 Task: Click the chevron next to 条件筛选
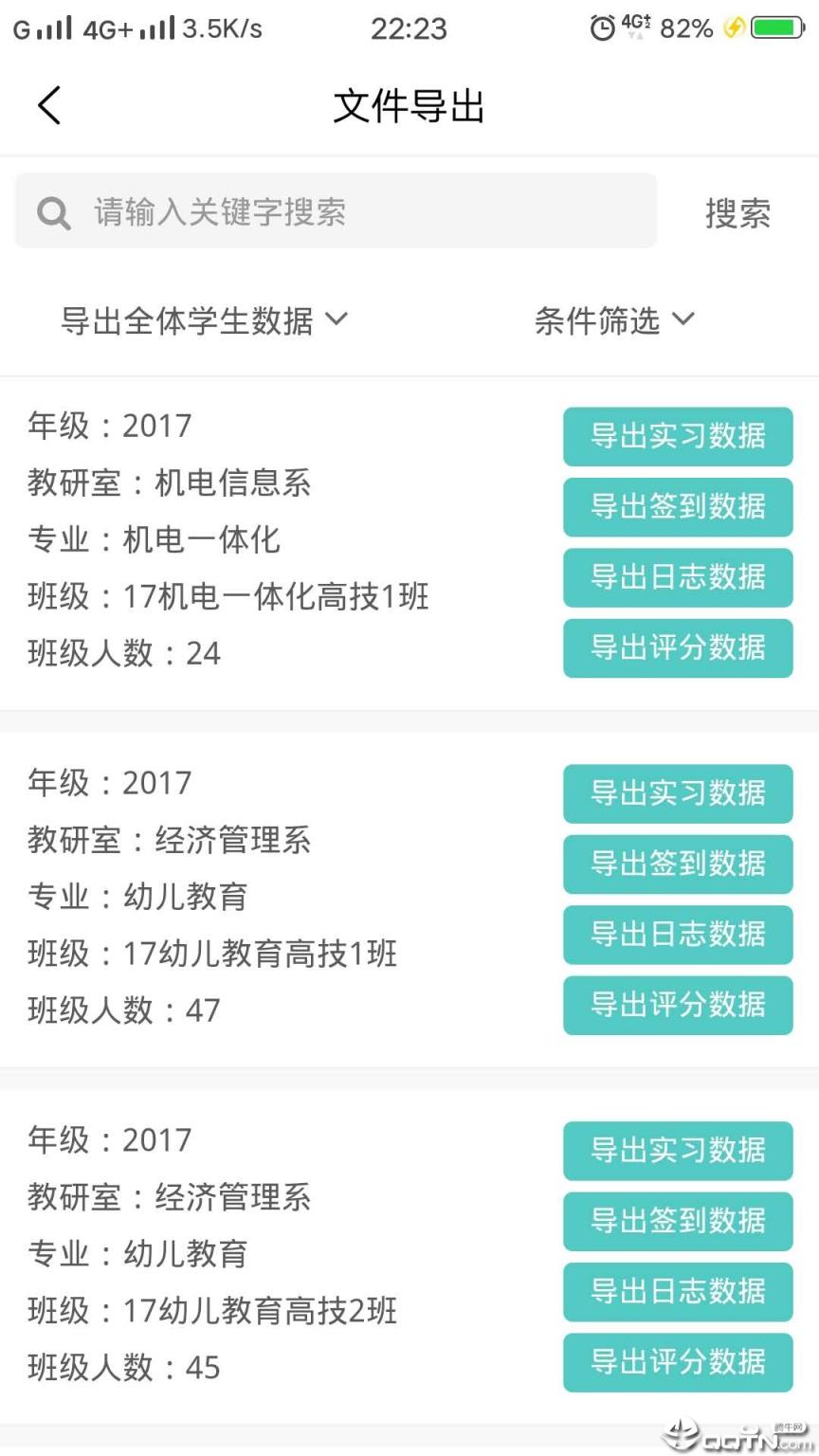pyautogui.click(x=684, y=321)
